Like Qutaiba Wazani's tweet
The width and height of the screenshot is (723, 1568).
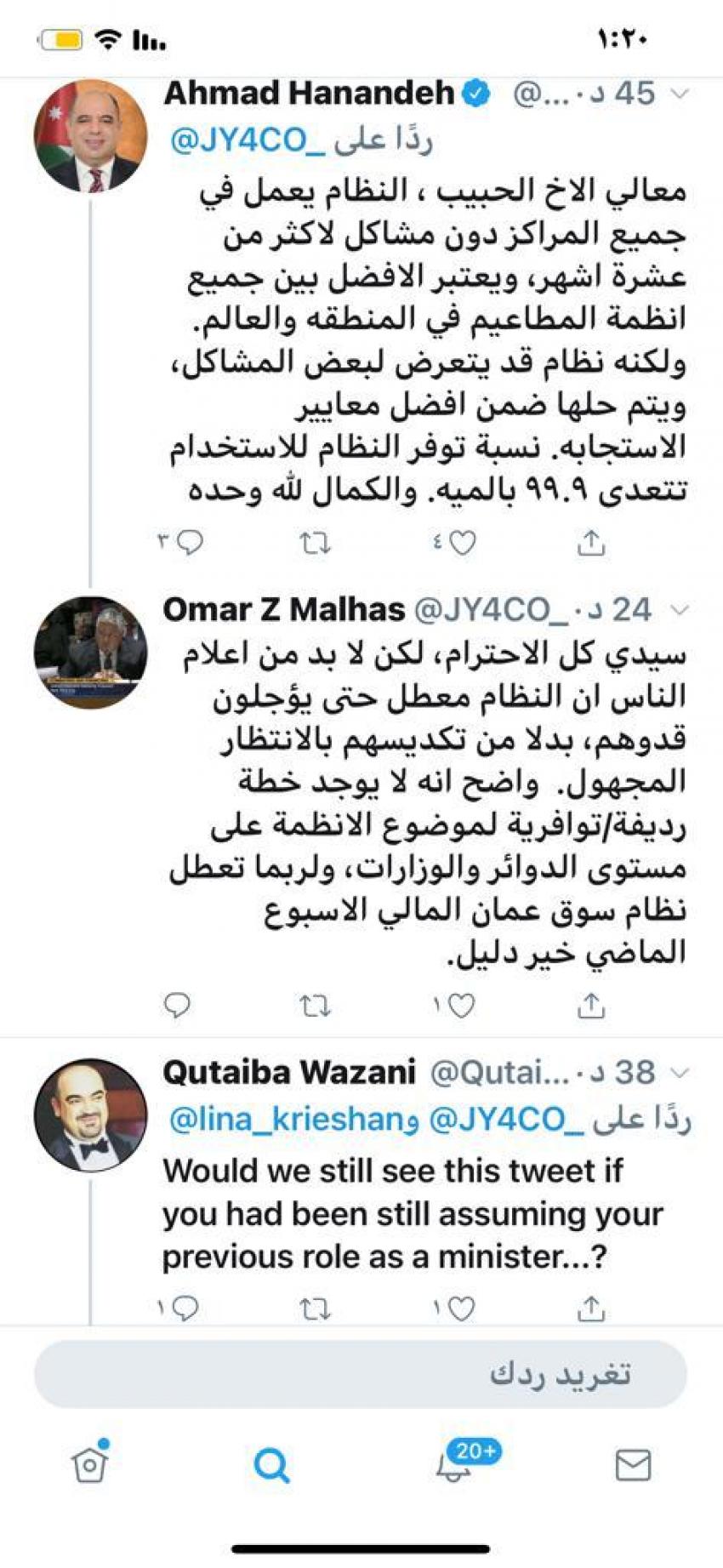click(x=462, y=1308)
